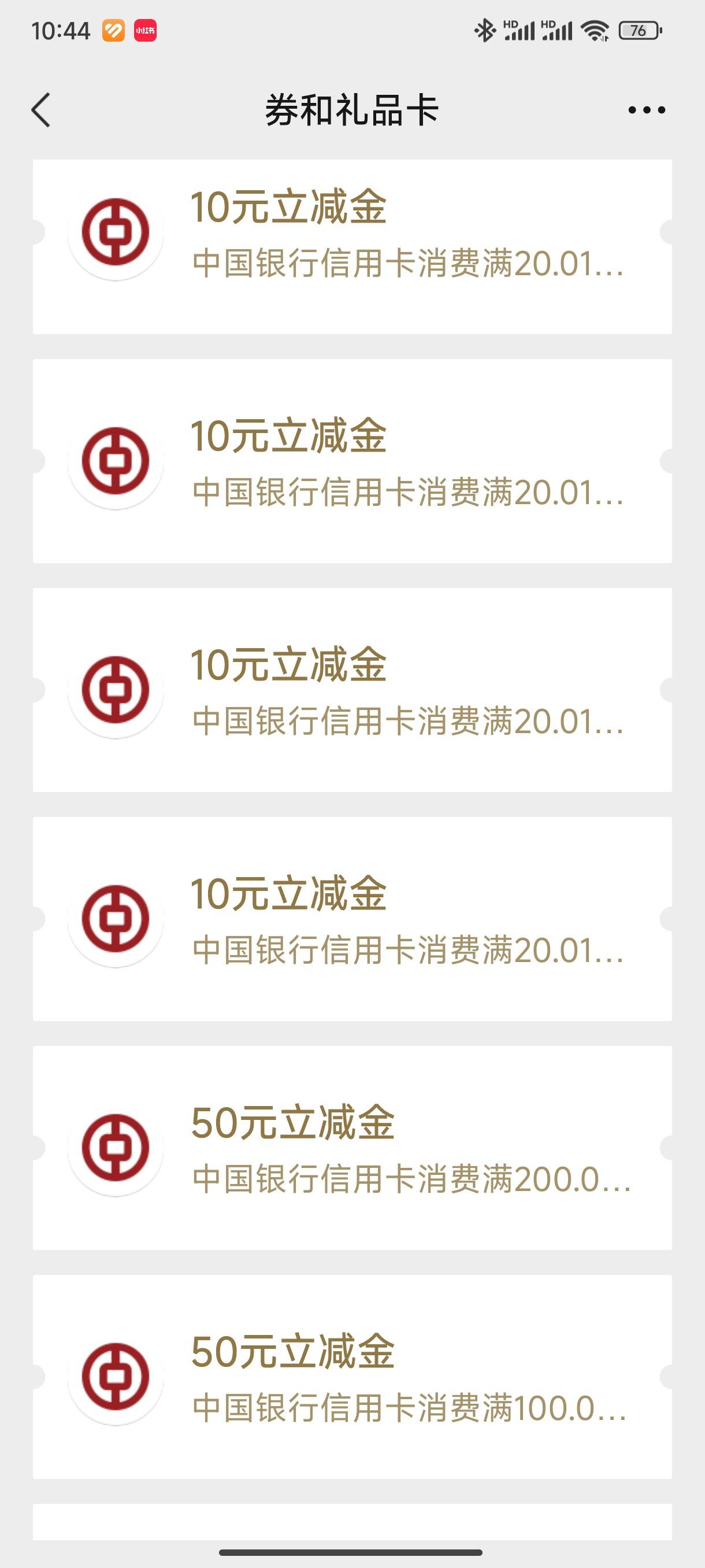Open the three-dot overflow menu
The image size is (705, 1568).
[647, 110]
